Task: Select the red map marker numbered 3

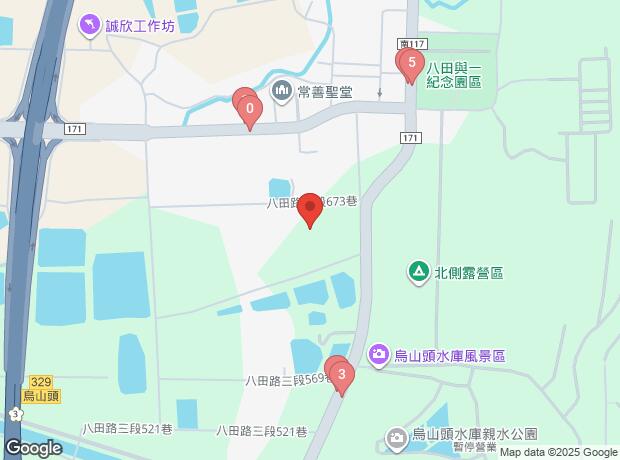Action: click(x=342, y=377)
